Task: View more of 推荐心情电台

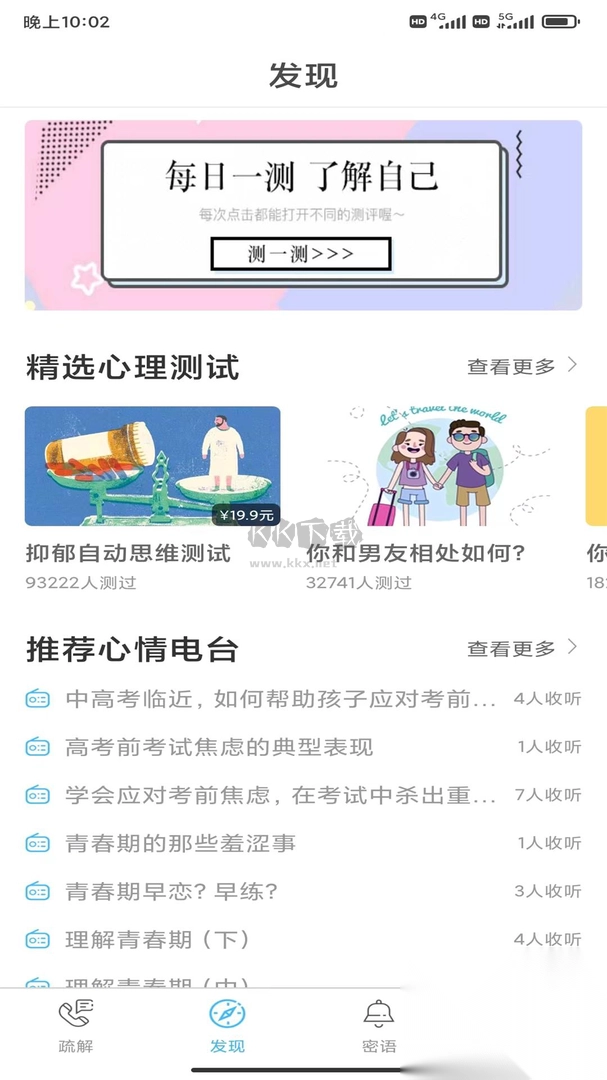Action: pos(522,648)
